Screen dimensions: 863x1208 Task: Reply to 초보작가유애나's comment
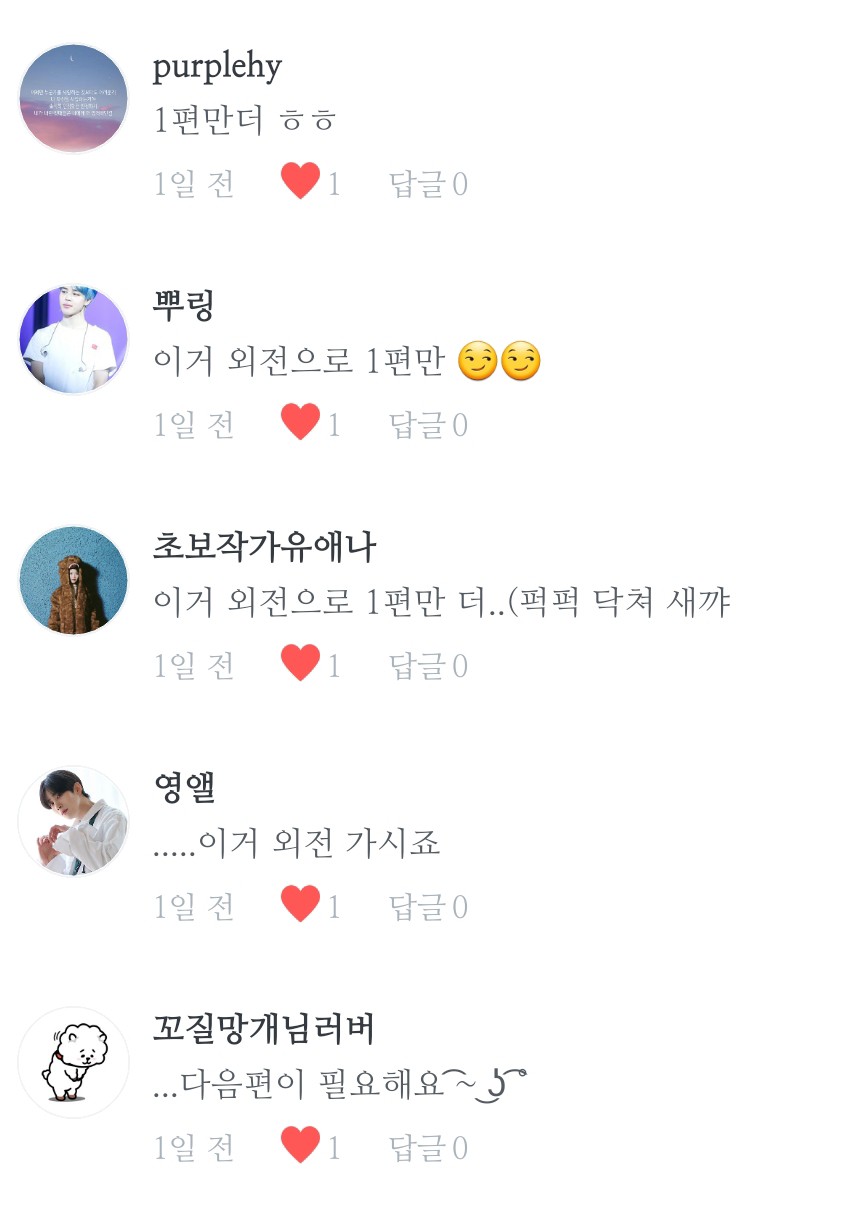pyautogui.click(x=428, y=666)
